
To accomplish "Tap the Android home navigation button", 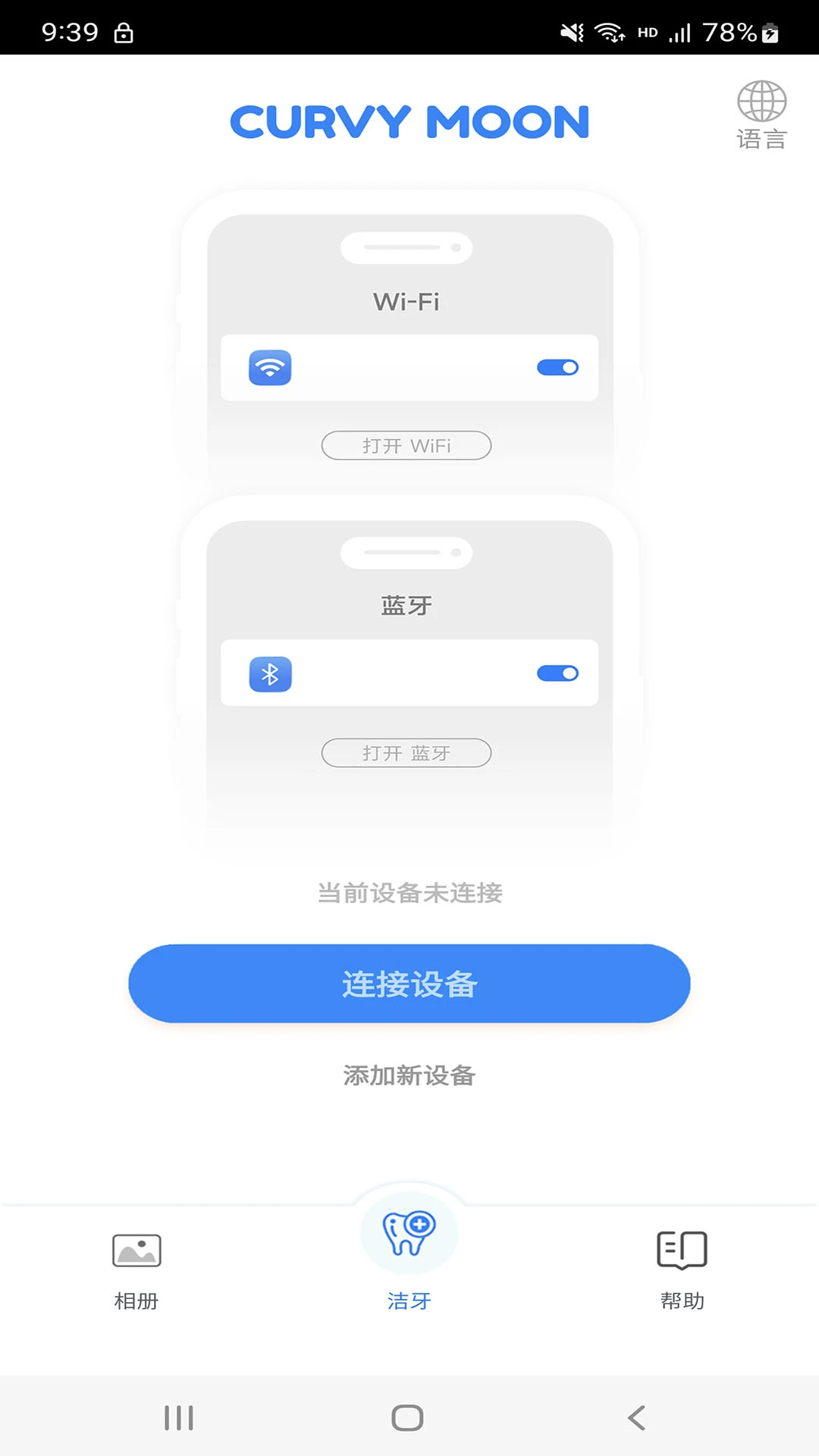I will point(407,1415).
